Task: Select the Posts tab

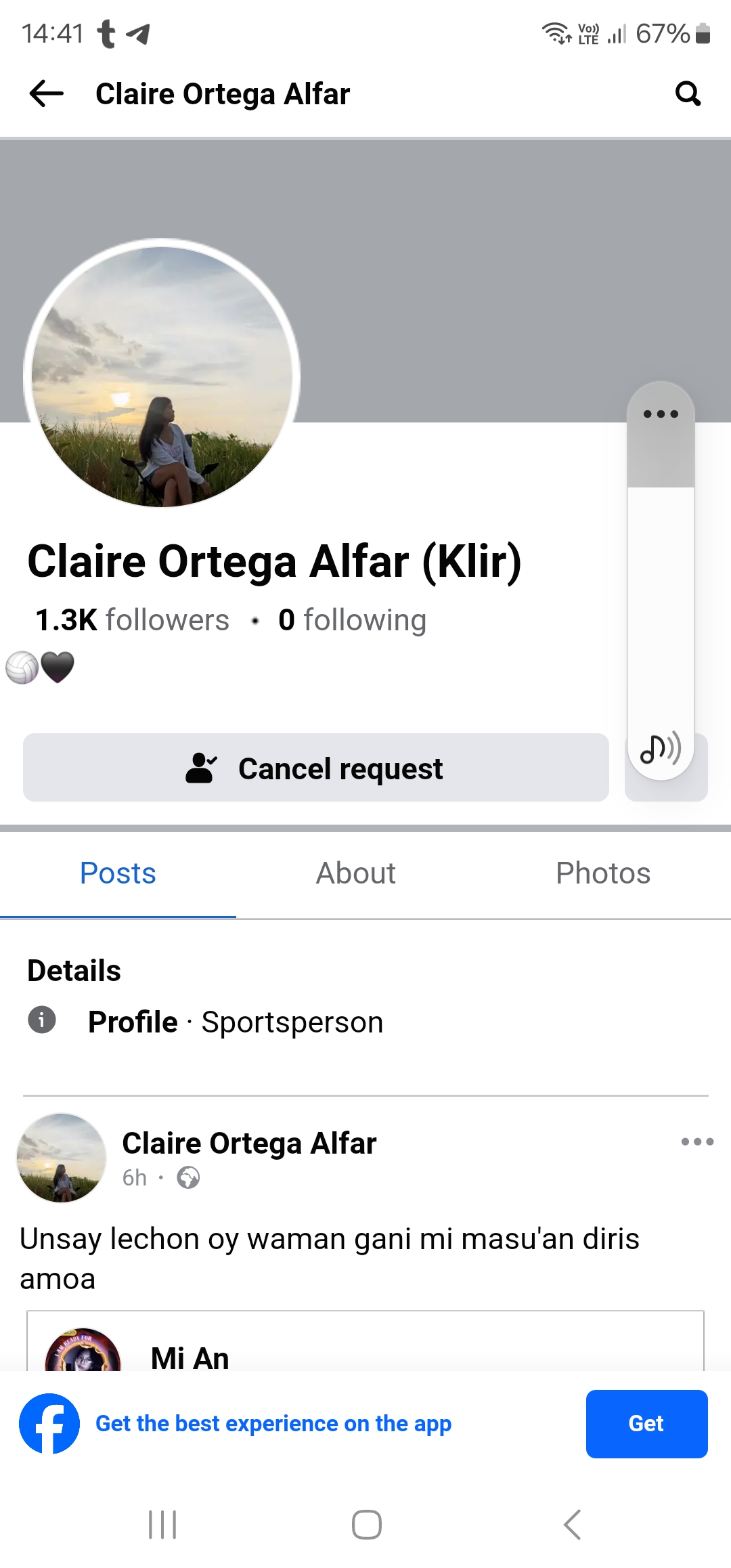Action: 118,873
